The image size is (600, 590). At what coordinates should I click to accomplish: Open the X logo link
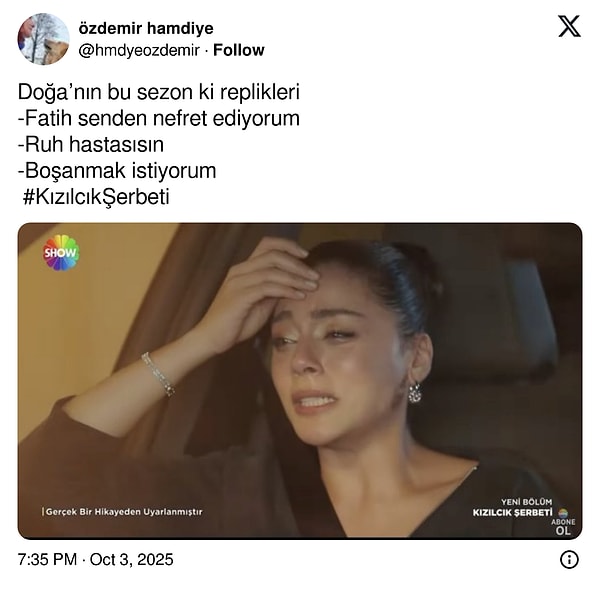(x=569, y=27)
